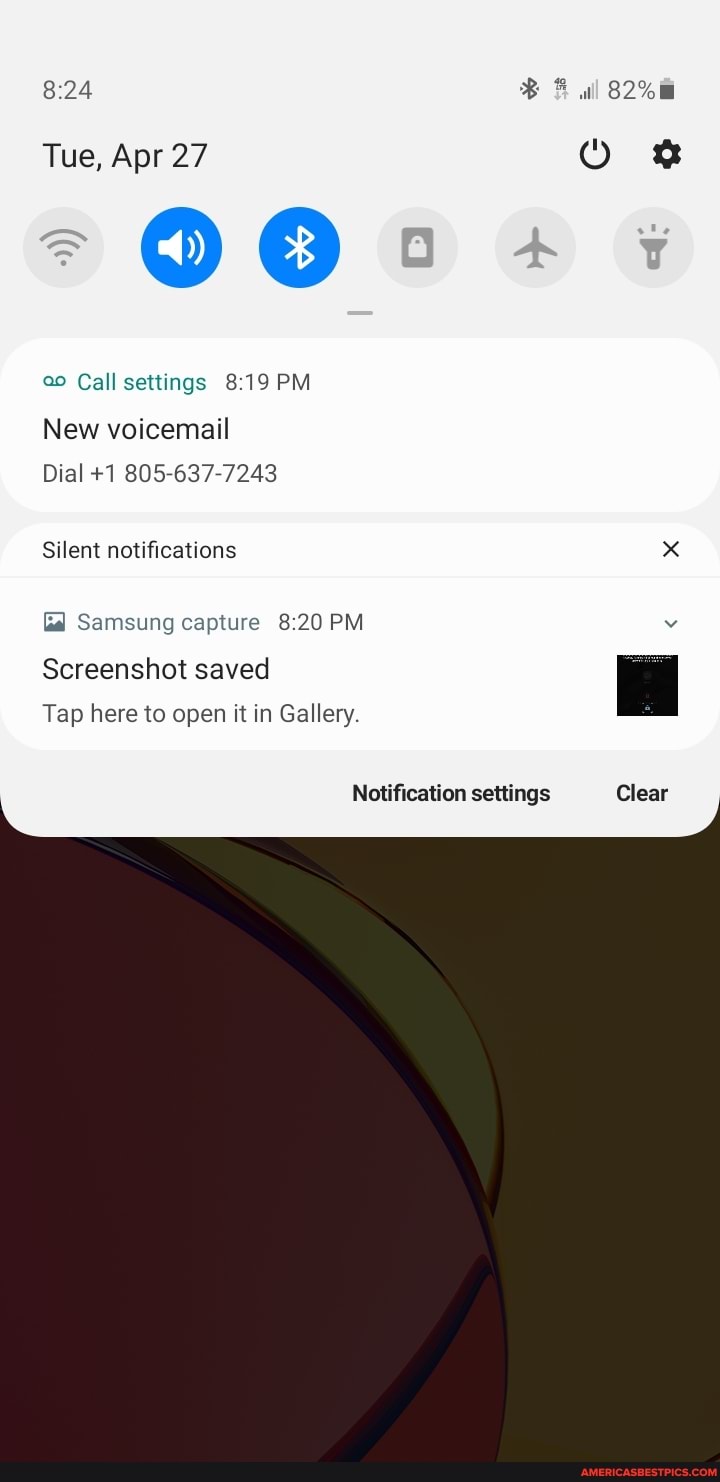Toggle the screen rotation lock
This screenshot has width=720, height=1482.
[x=417, y=247]
